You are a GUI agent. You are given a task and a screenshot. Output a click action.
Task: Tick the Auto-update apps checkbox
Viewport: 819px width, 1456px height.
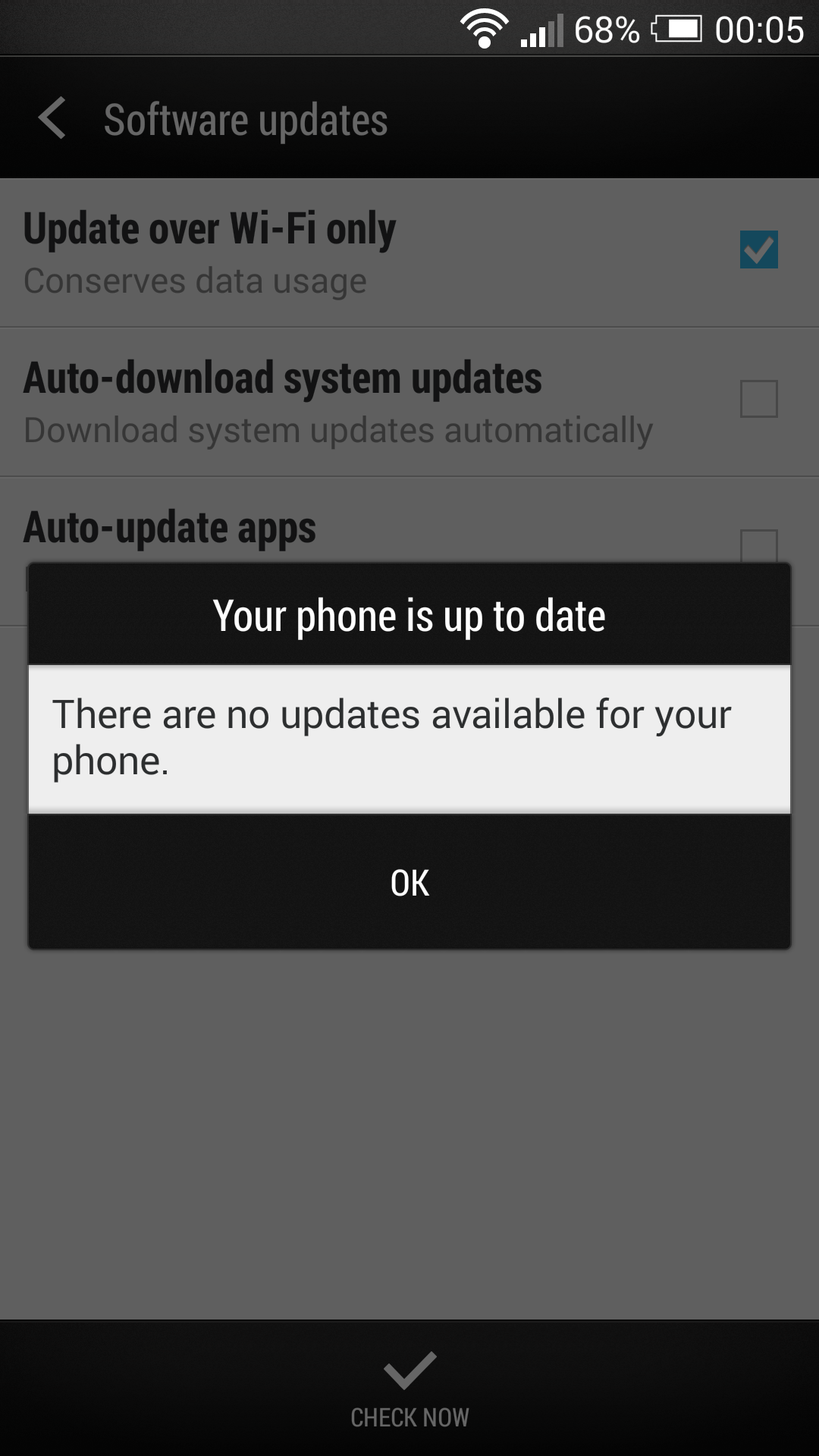[758, 544]
